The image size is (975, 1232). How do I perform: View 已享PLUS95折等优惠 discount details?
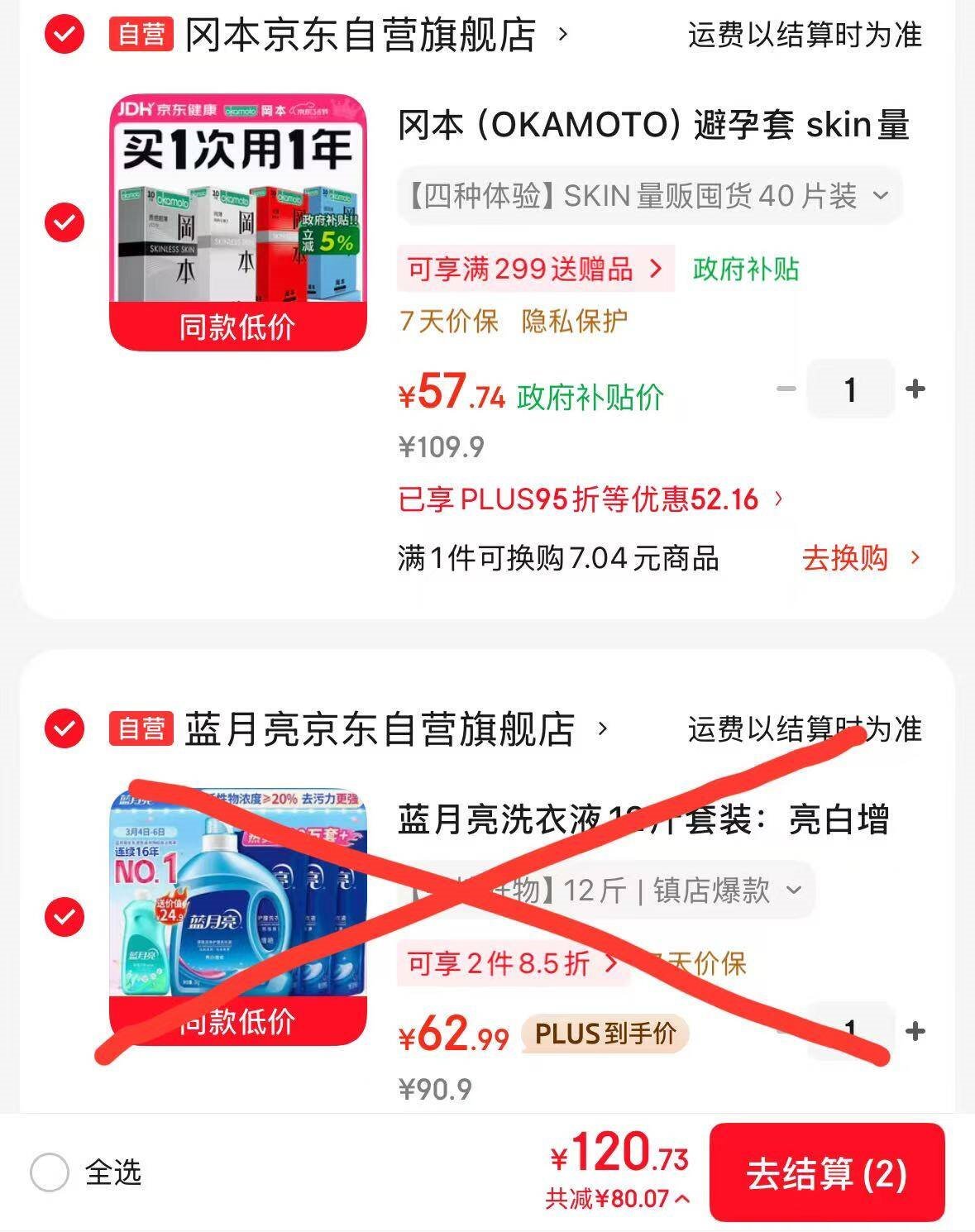point(590,499)
